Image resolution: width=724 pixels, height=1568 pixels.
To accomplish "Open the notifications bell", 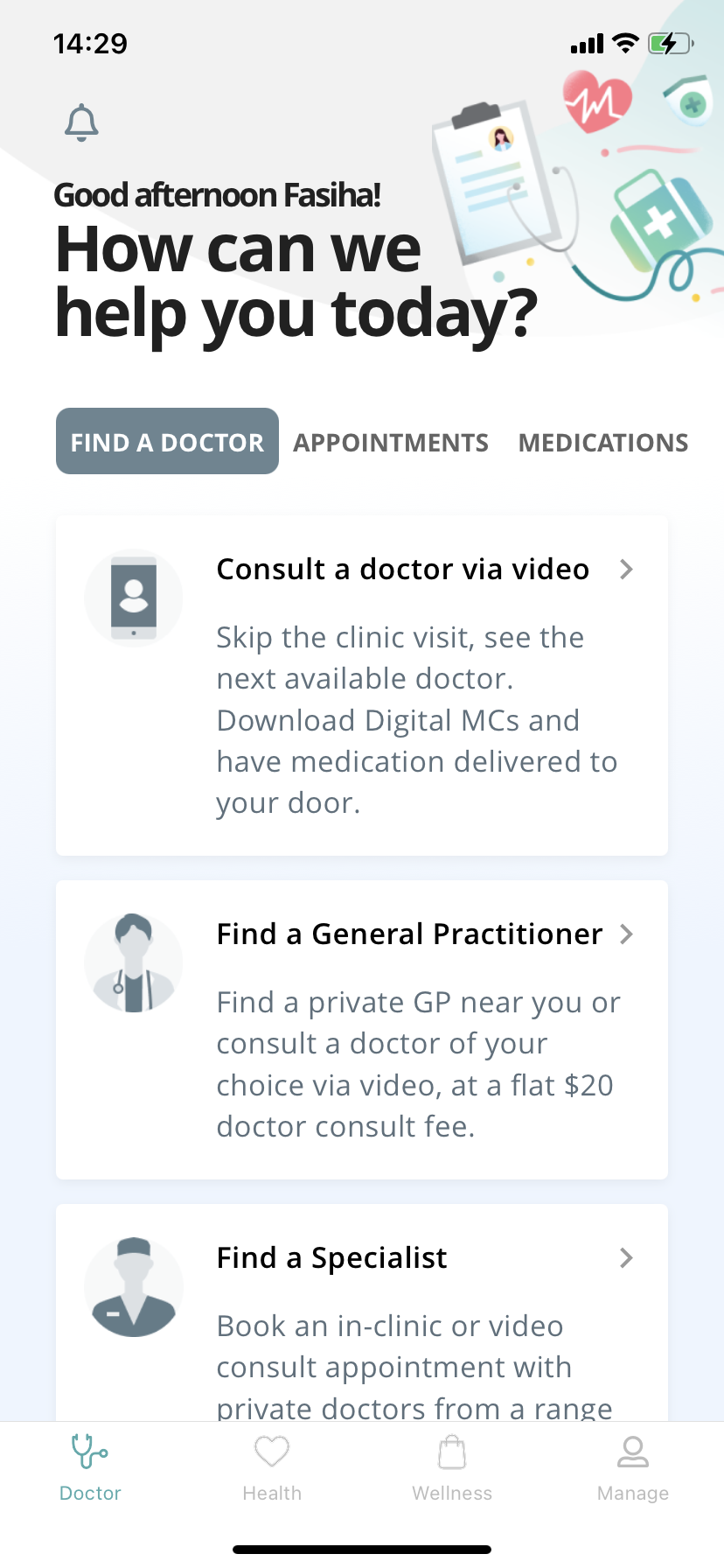I will [x=81, y=122].
